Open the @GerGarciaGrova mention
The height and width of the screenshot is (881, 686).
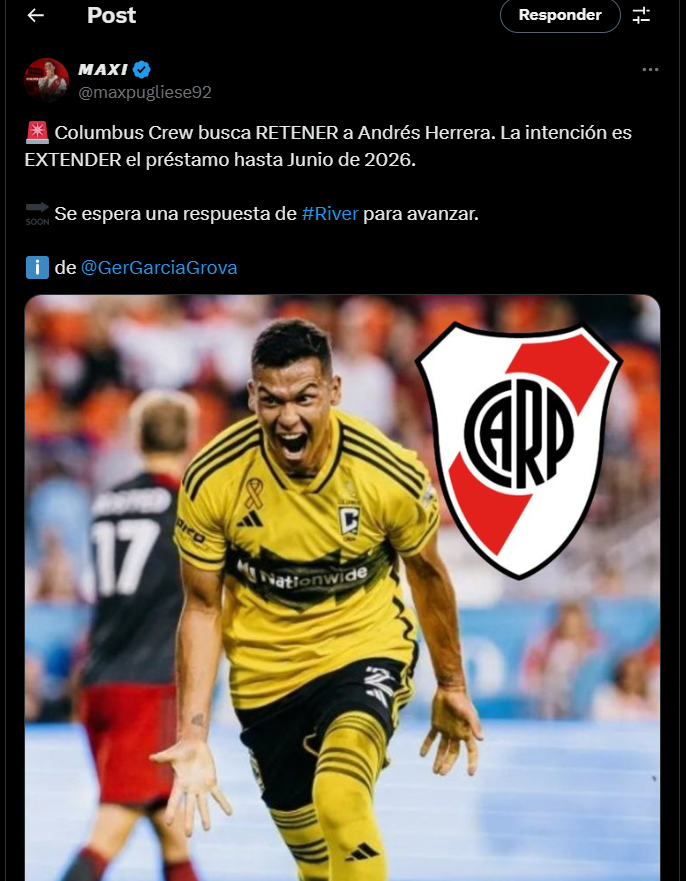click(159, 268)
